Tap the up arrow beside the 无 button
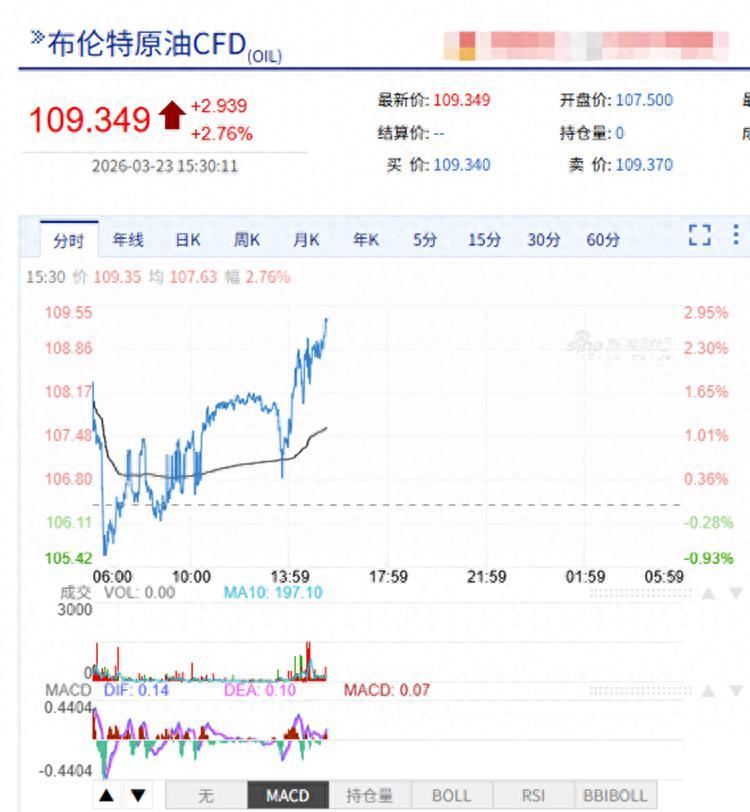 tap(109, 796)
